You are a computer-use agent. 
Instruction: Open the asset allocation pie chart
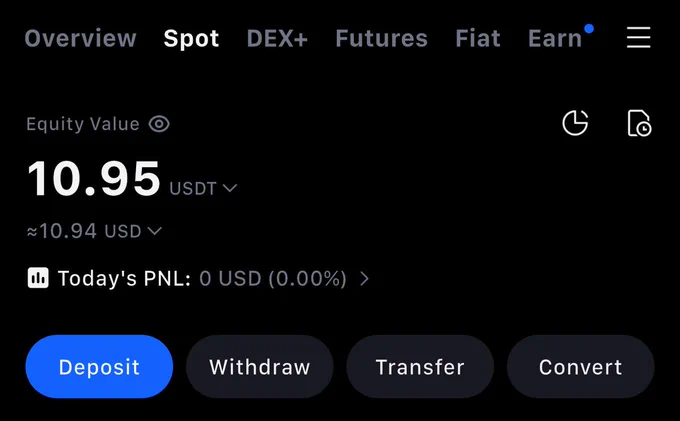point(575,123)
